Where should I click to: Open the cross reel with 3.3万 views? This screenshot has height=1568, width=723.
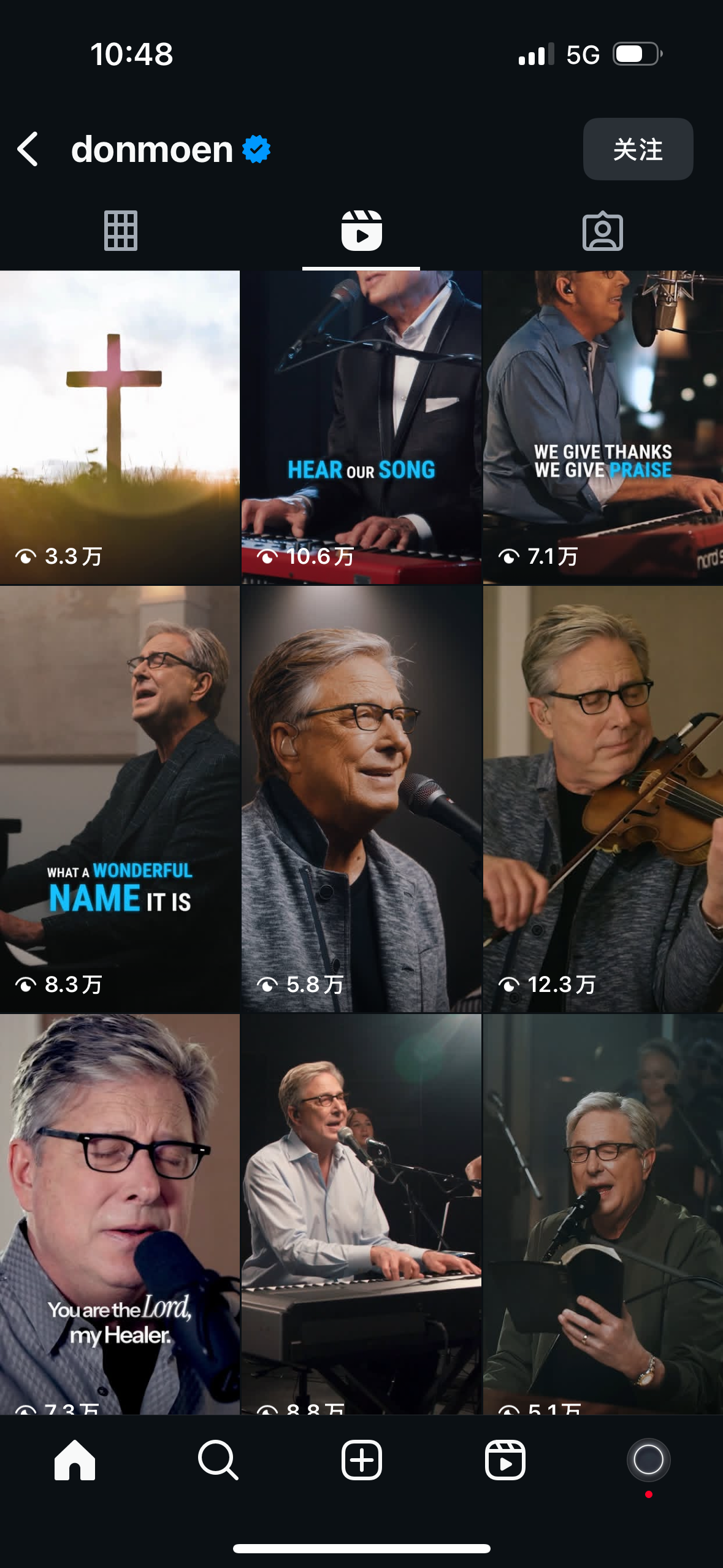(120, 427)
